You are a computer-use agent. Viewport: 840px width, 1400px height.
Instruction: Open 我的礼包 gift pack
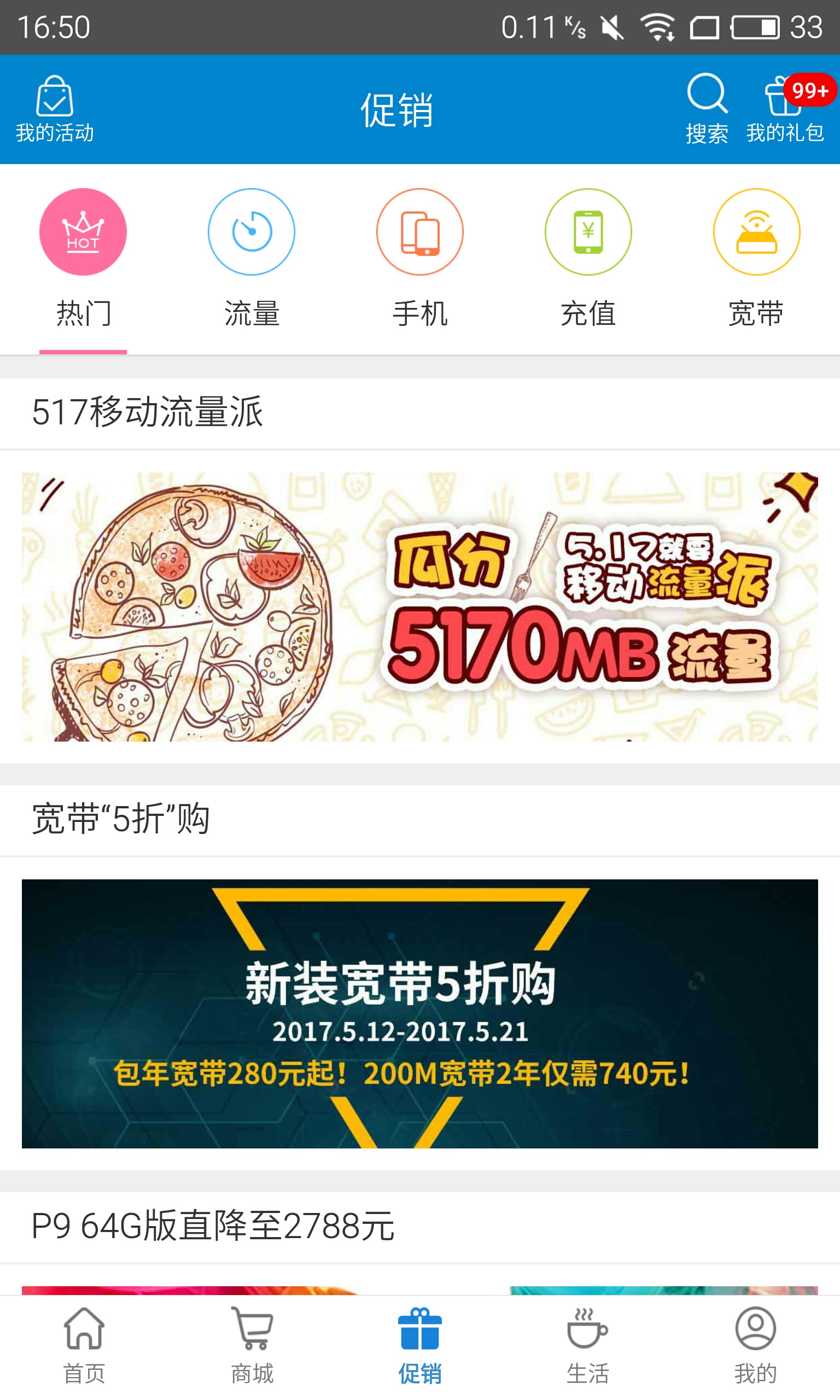click(786, 109)
